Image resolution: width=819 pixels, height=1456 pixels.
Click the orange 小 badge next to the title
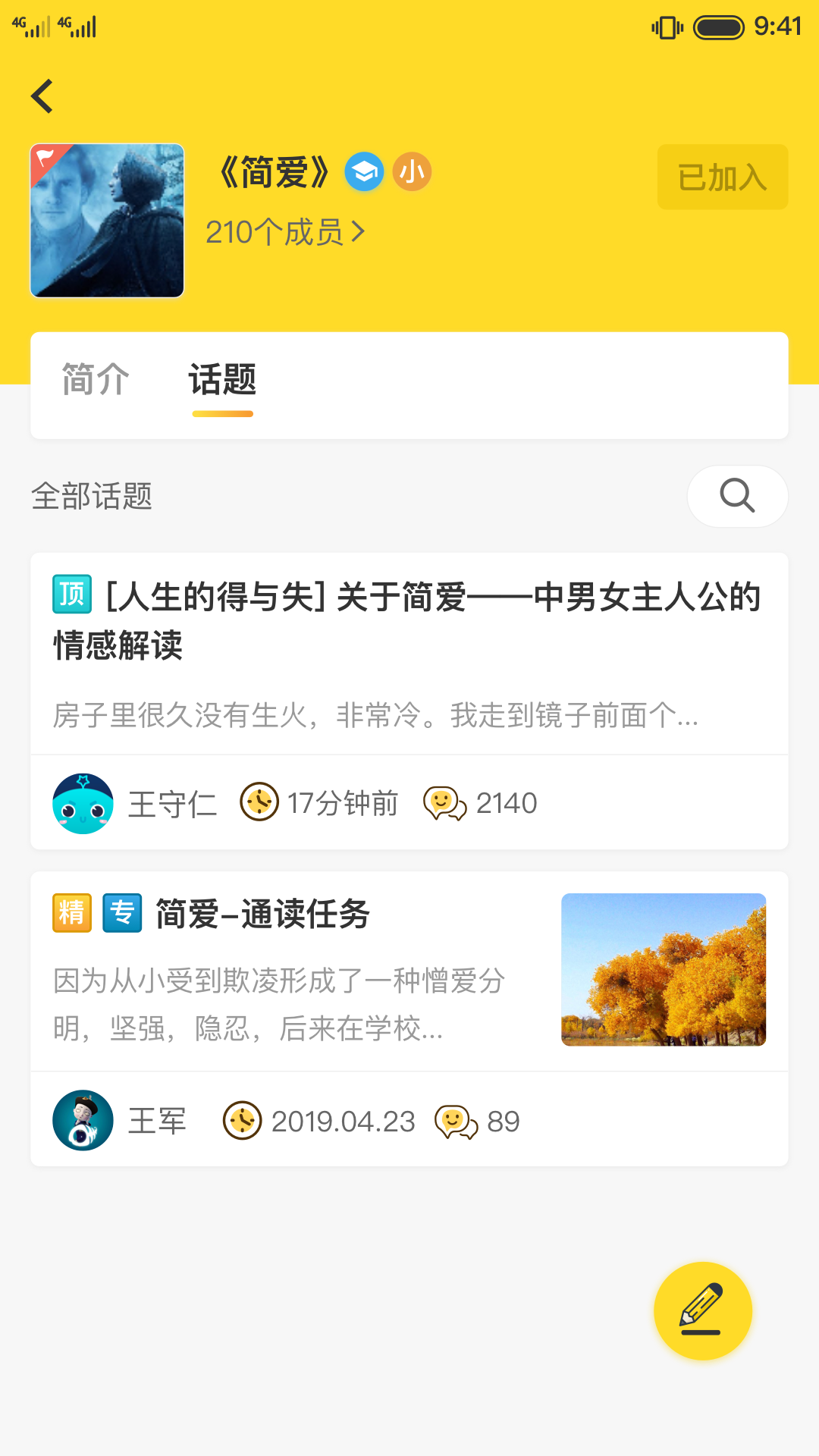click(412, 171)
